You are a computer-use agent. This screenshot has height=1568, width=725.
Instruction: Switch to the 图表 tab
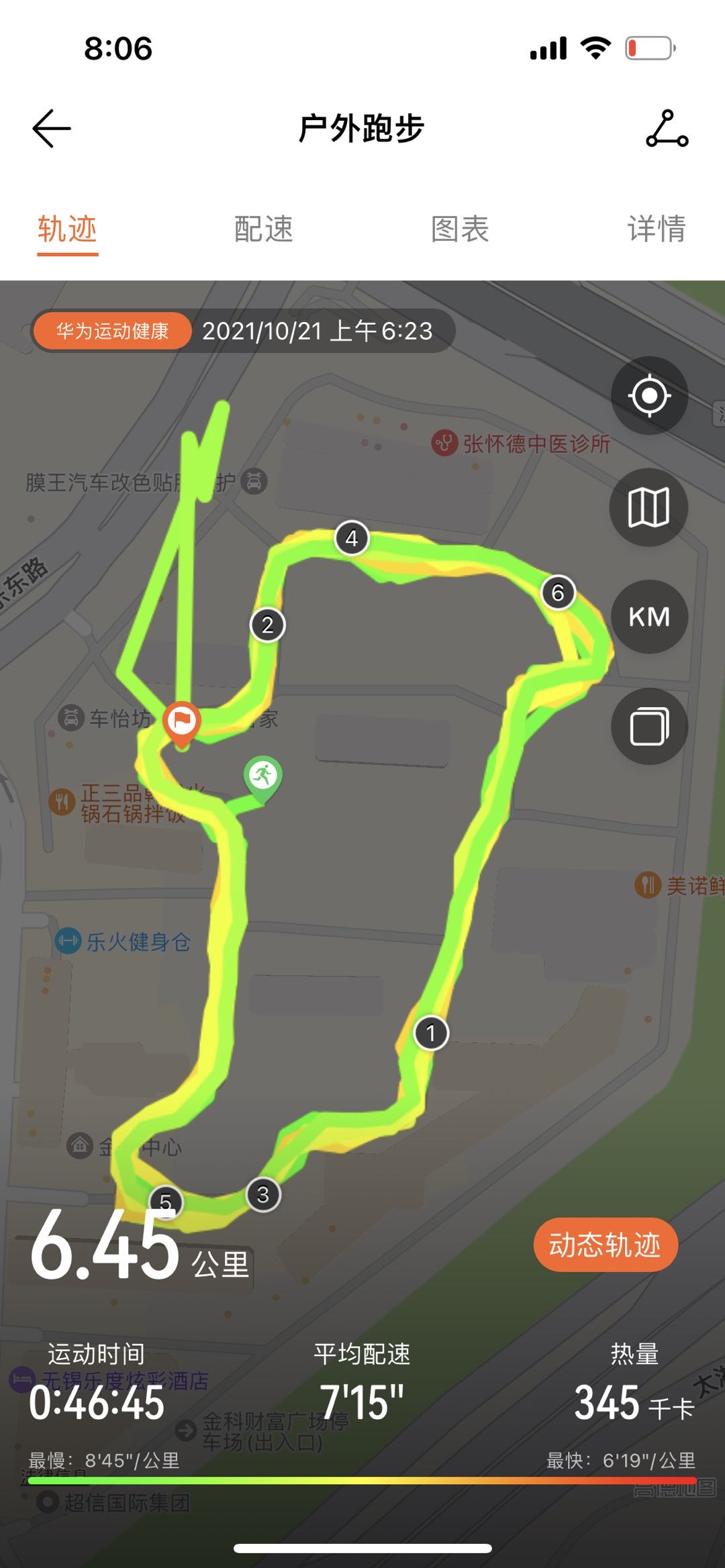click(x=460, y=229)
